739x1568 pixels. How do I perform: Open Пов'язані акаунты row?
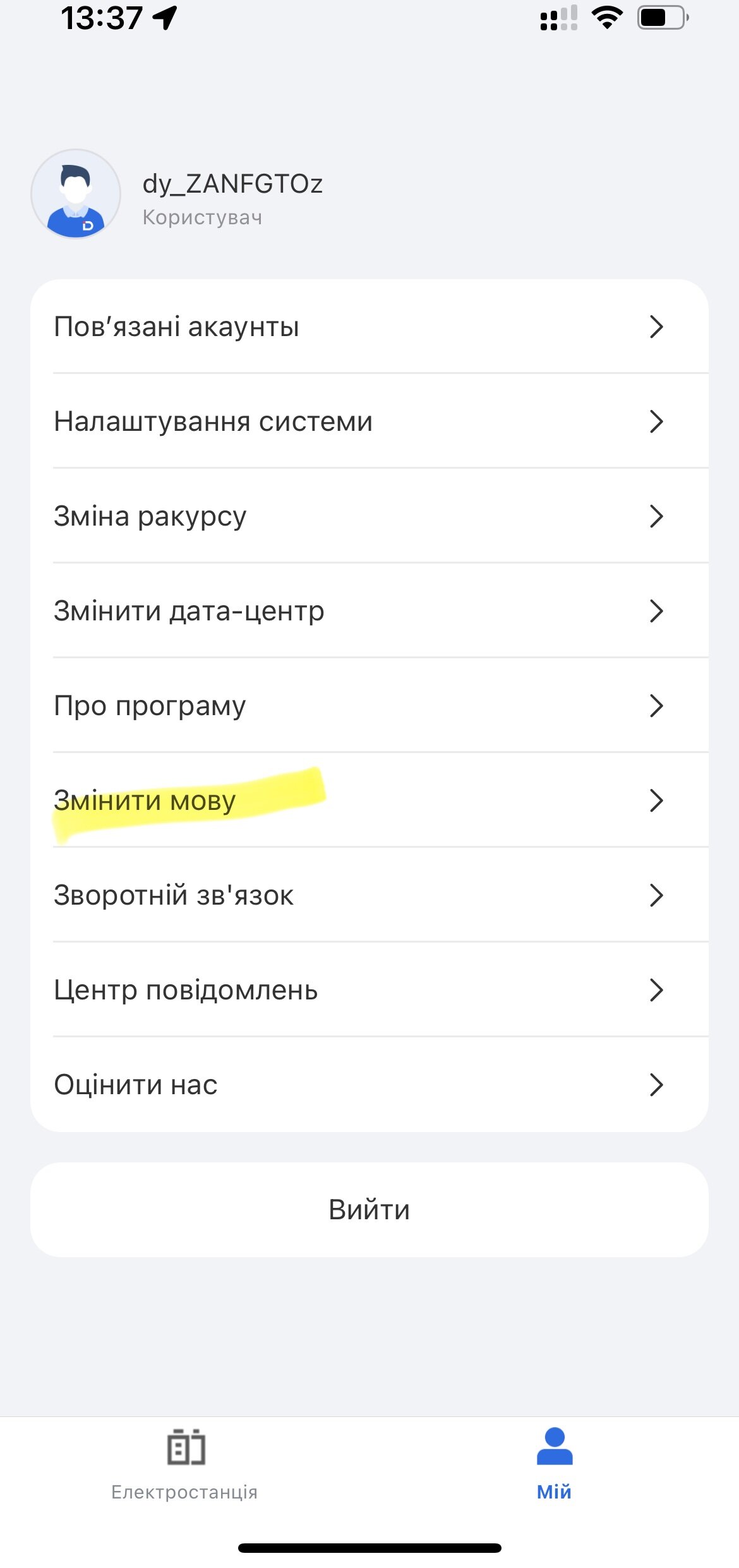click(x=369, y=327)
